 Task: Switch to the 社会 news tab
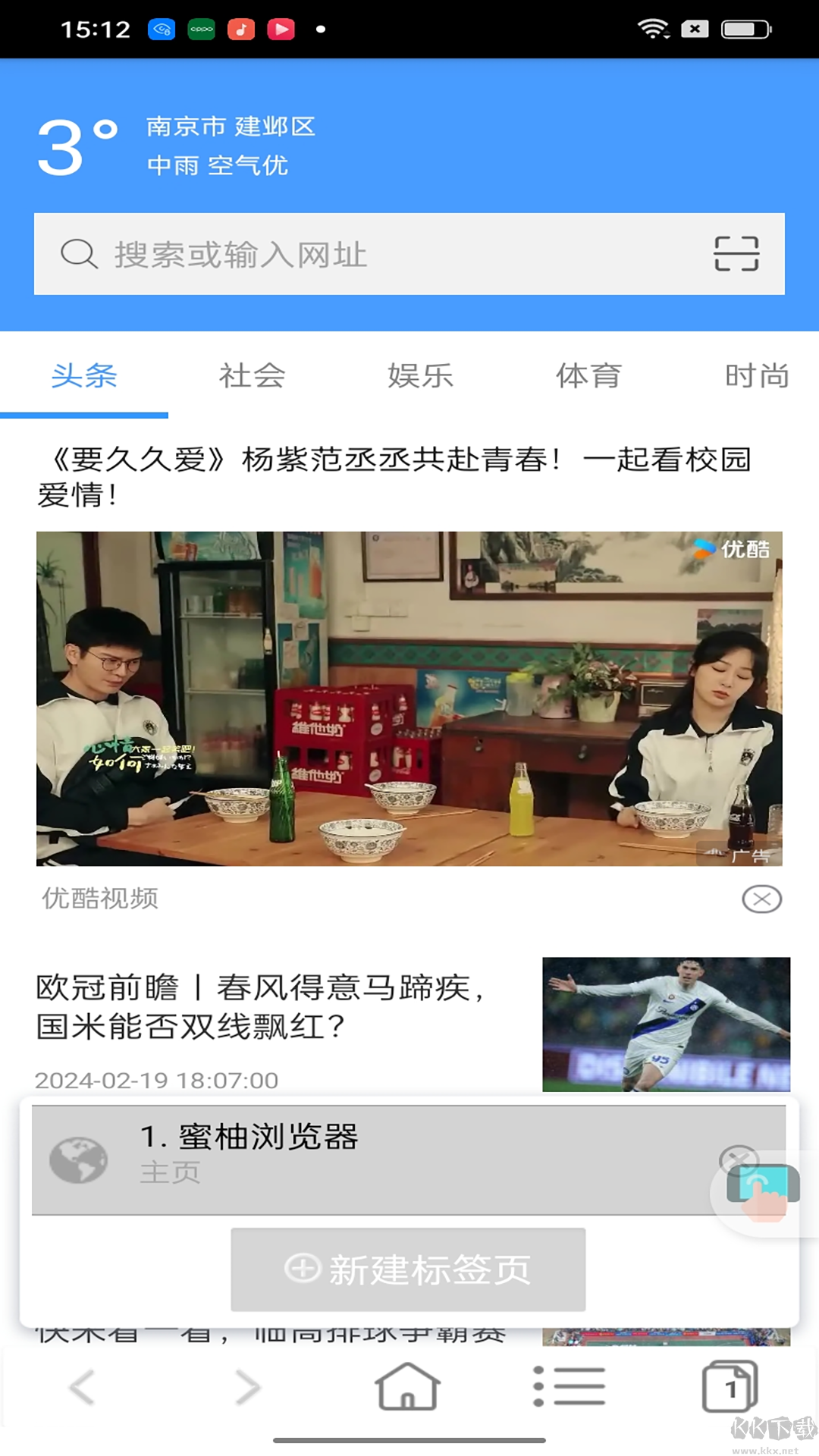[253, 375]
